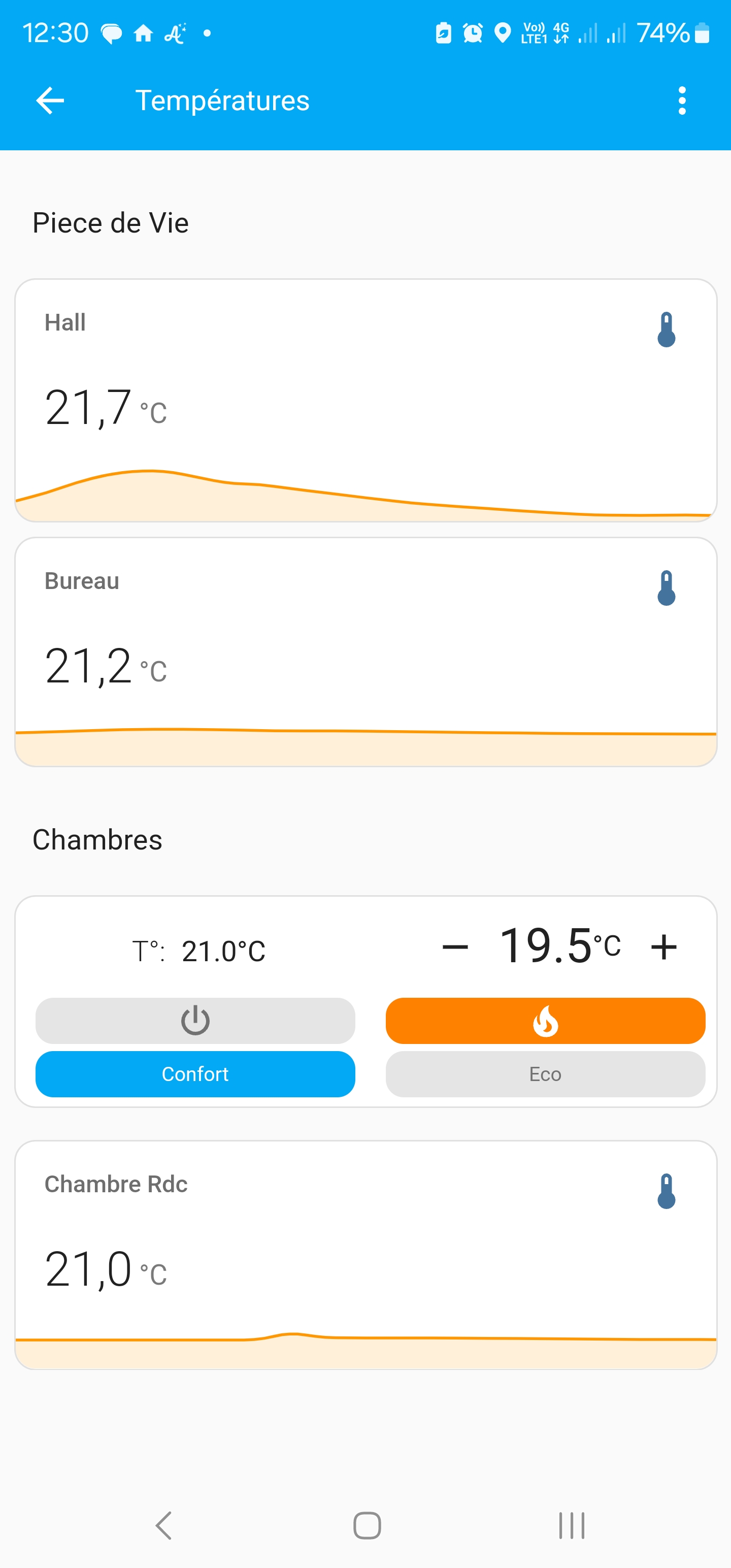Image resolution: width=731 pixels, height=1568 pixels.
Task: Select the heating mode flame button
Action: 545,1021
